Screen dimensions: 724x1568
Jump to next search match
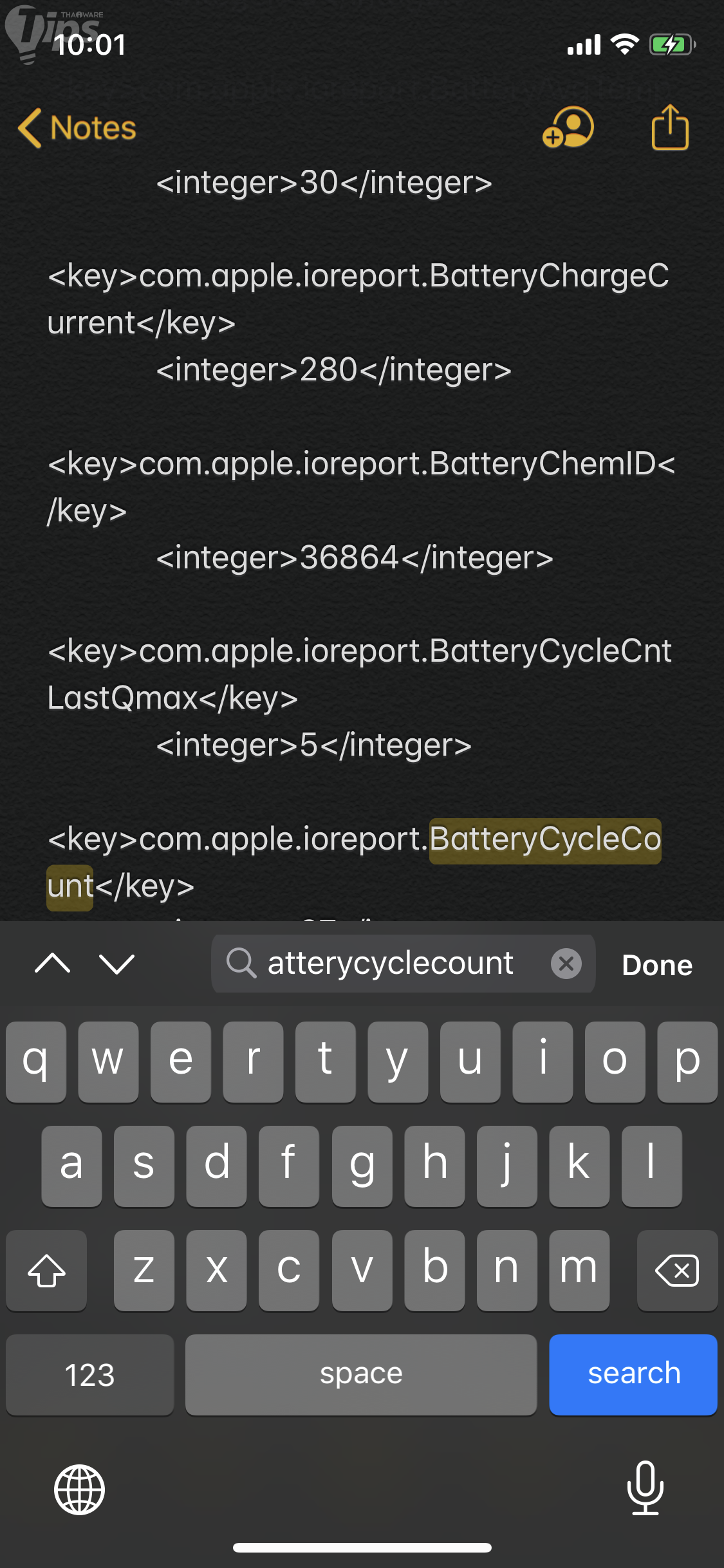(x=116, y=964)
